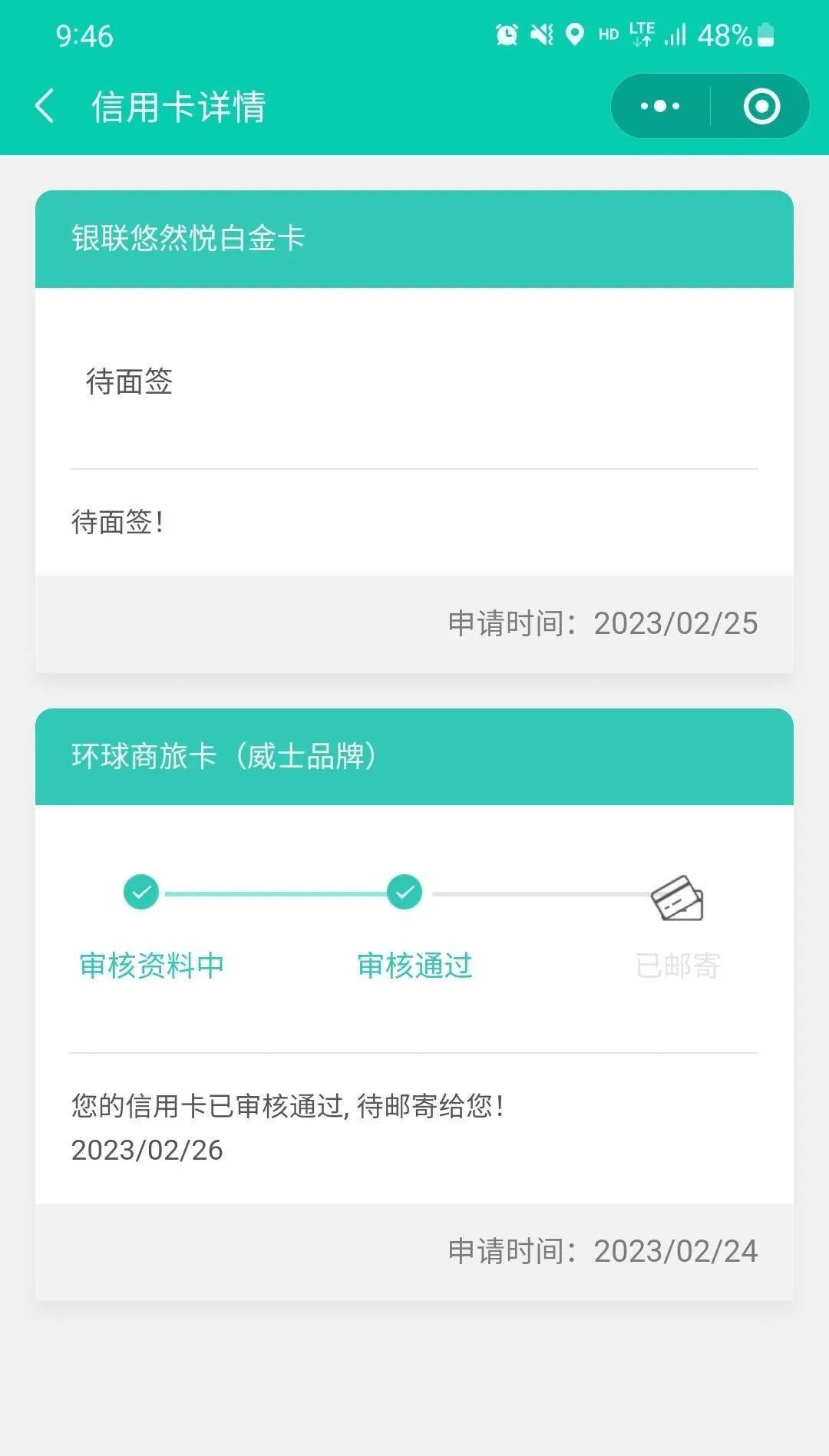Tap the 已邮寄 step label
Image resolution: width=829 pixels, height=1456 pixels.
click(x=678, y=966)
